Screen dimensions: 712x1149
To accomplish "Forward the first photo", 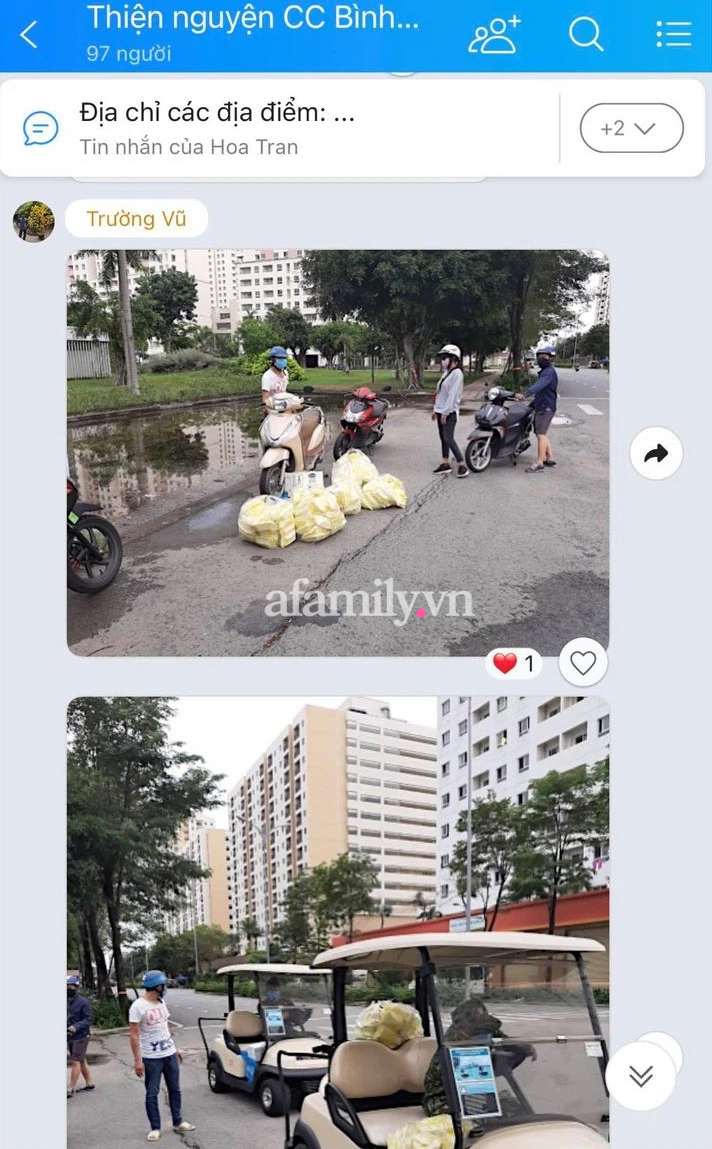I will (x=656, y=454).
